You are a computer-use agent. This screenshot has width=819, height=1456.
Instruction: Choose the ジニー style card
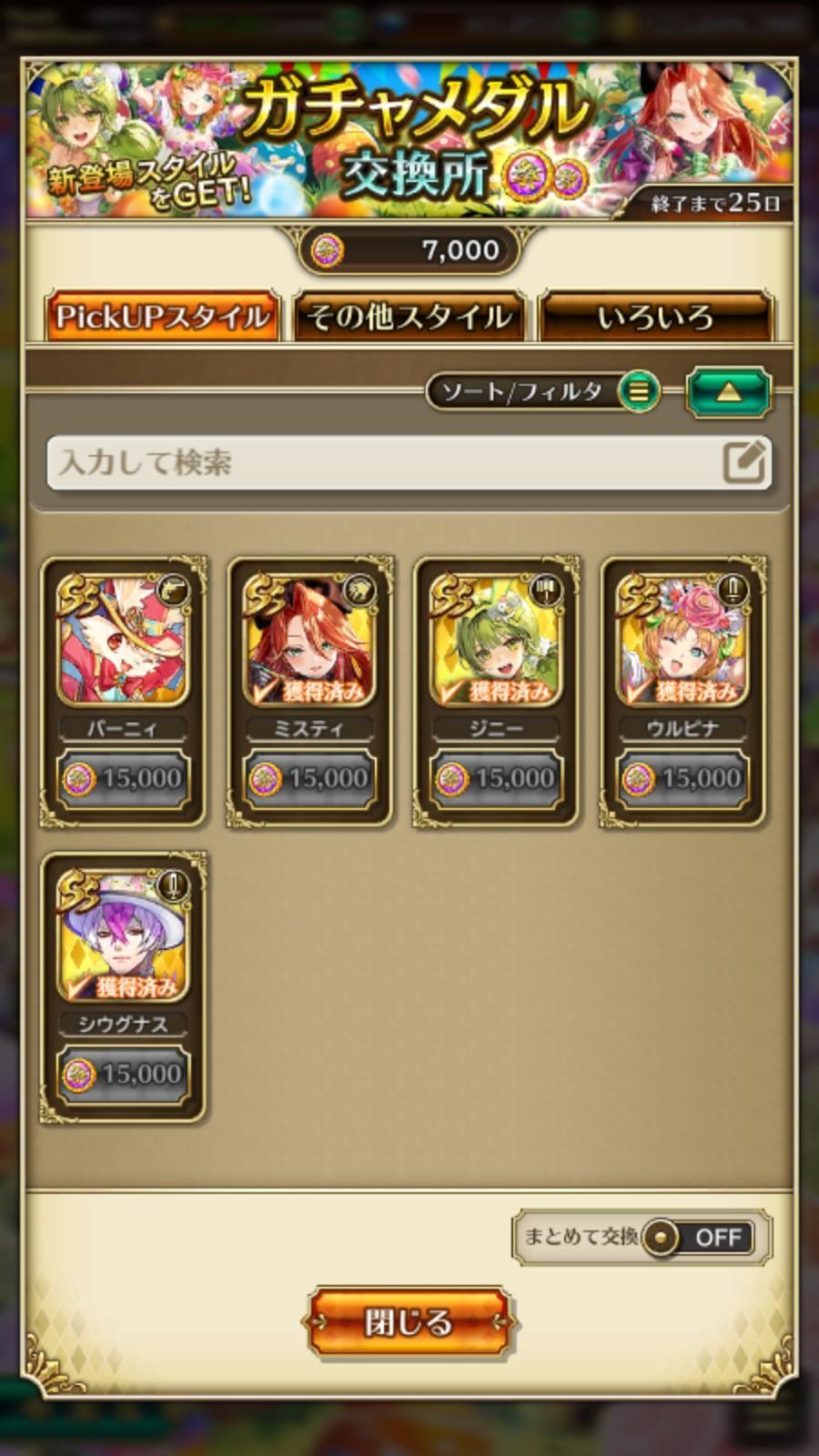point(496,692)
